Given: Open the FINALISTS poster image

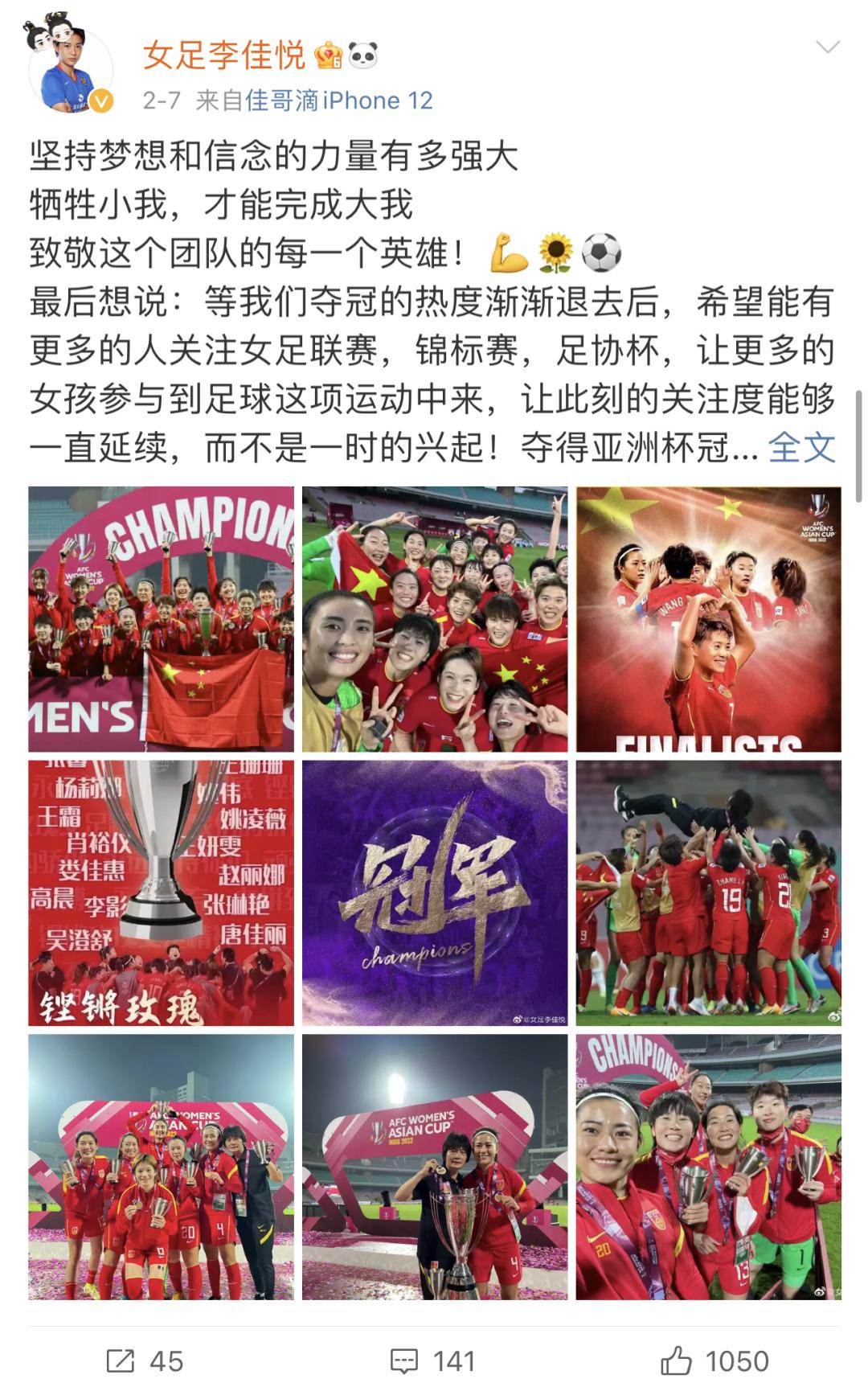Looking at the screenshot, I should 708,619.
